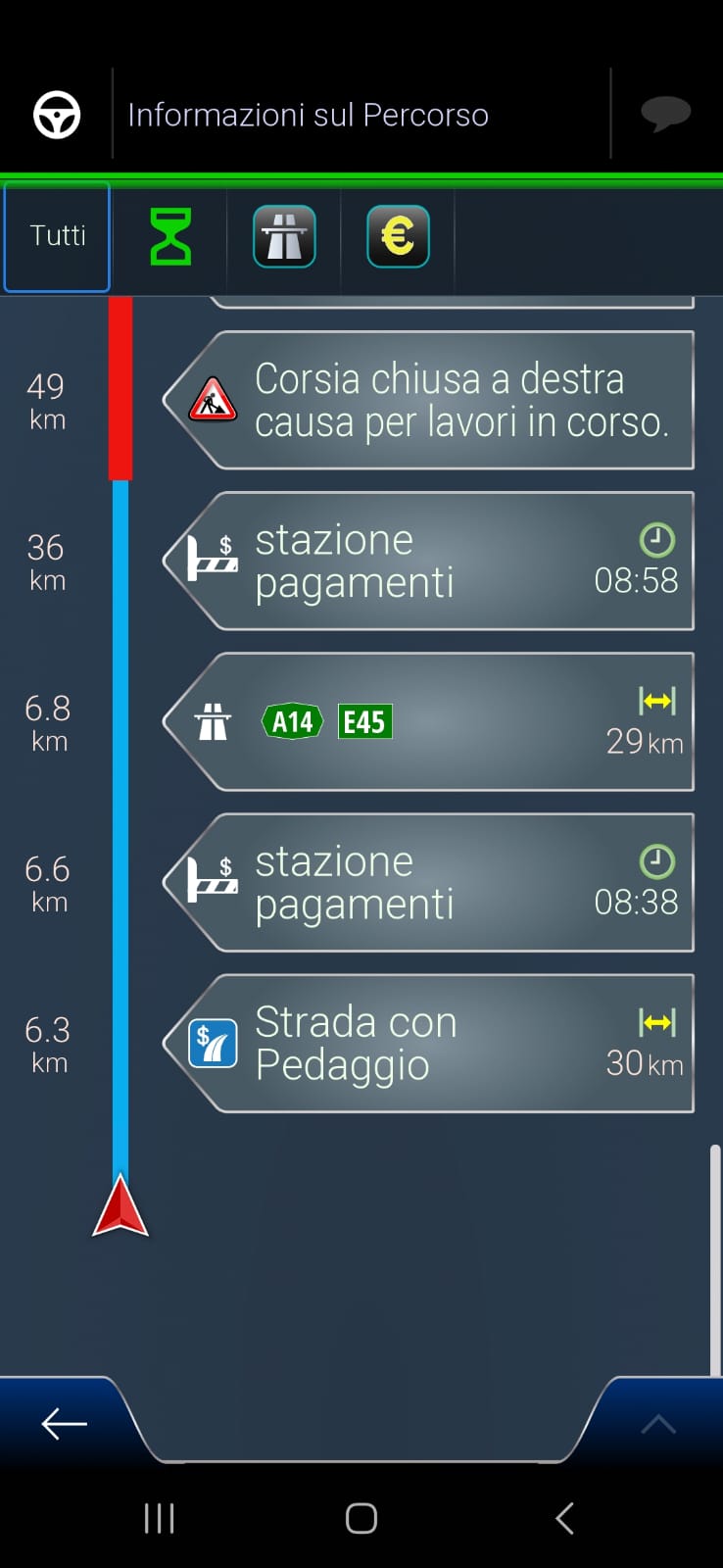This screenshot has height=1568, width=723.
Task: Filter by traffic delays hourglass
Action: pos(170,236)
